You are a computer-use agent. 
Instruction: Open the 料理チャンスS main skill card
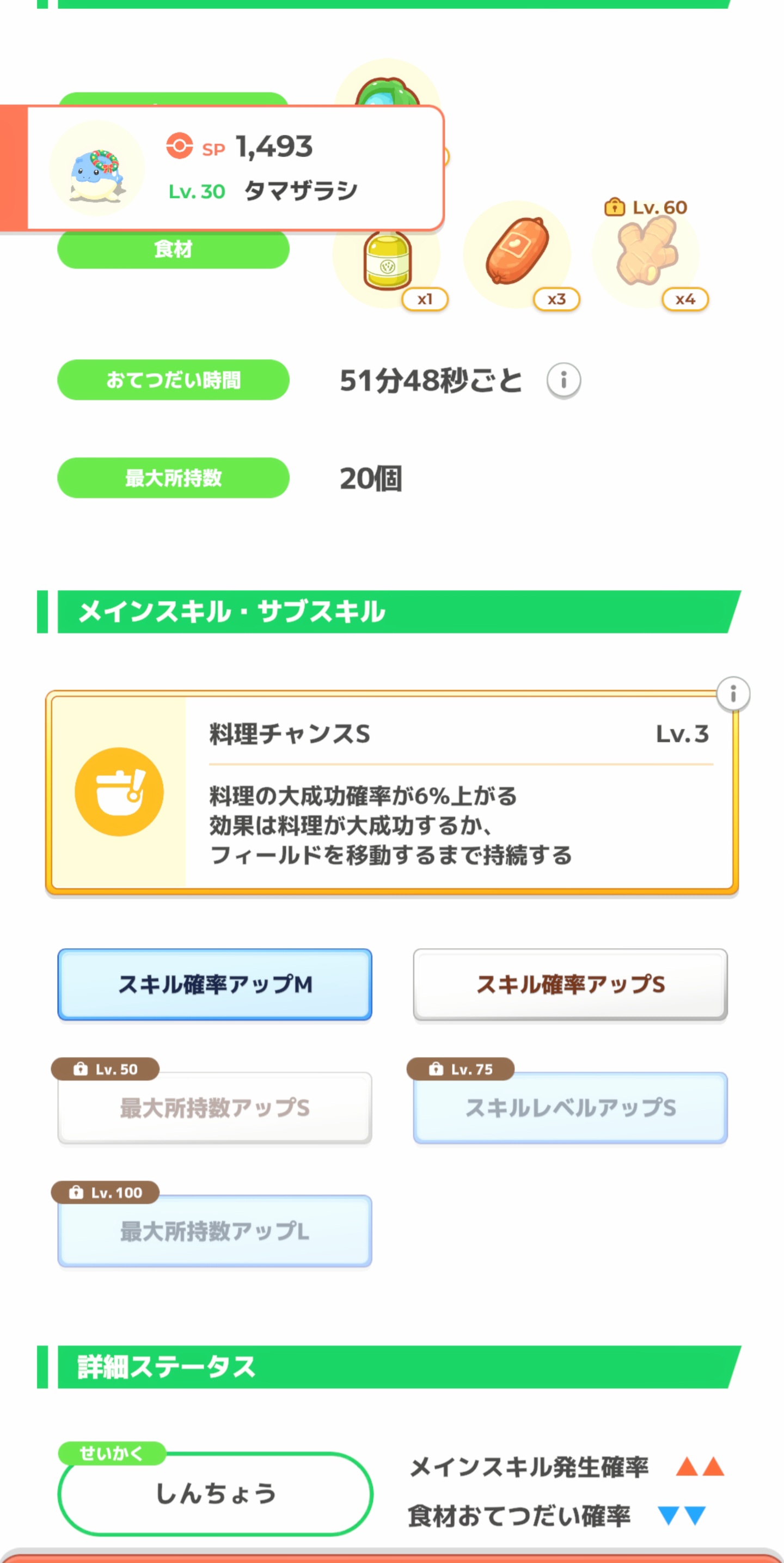[x=391, y=792]
